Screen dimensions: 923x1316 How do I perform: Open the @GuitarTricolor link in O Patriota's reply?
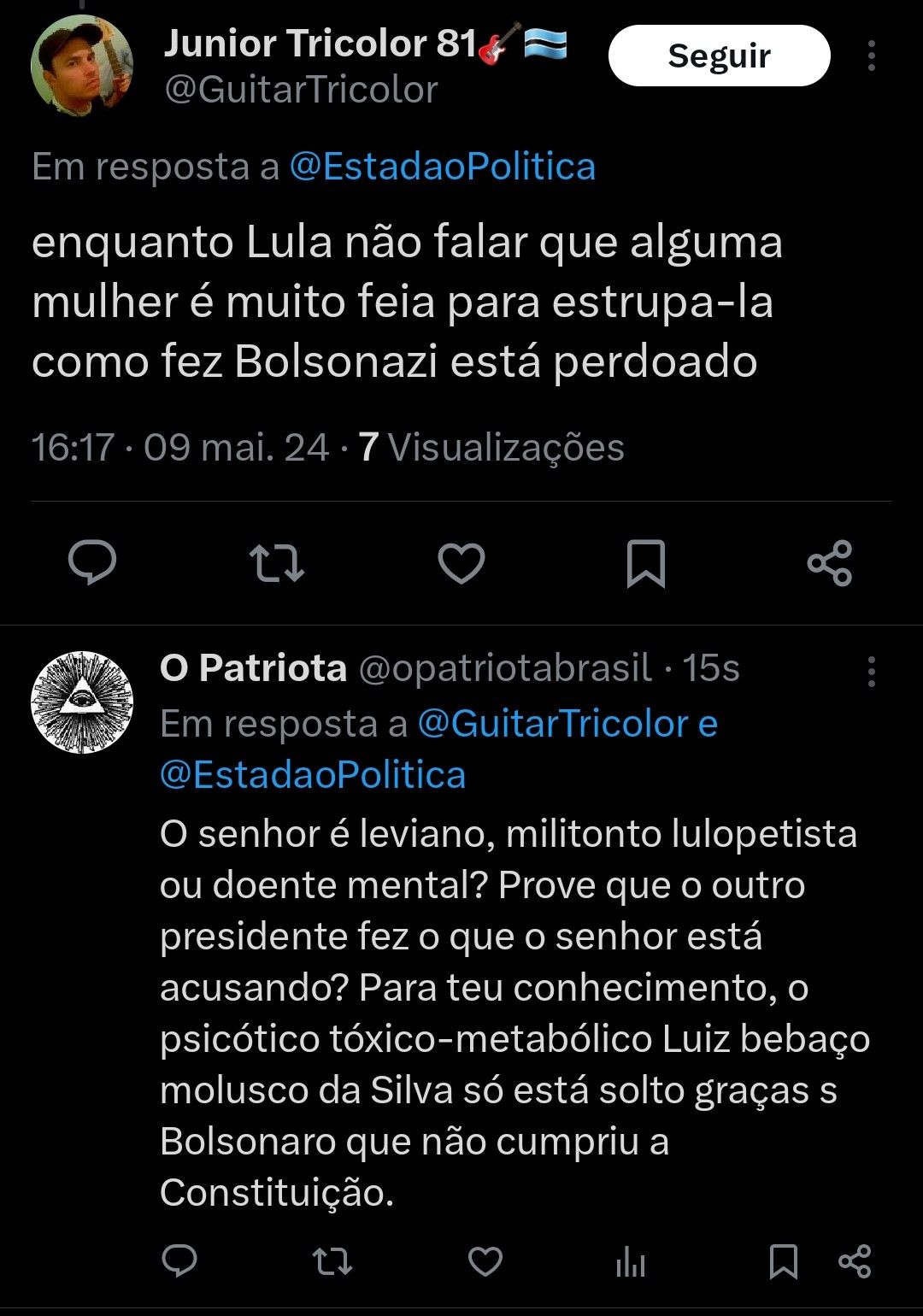pyautogui.click(x=552, y=724)
